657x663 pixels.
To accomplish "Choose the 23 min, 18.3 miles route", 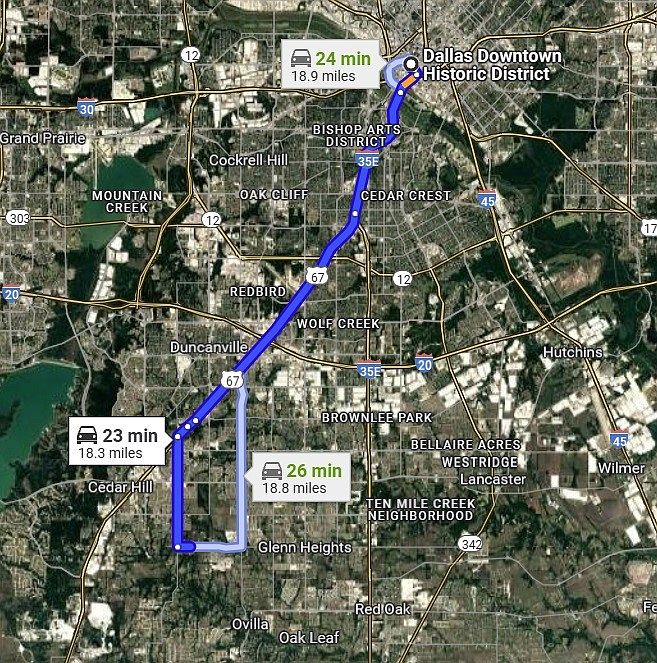I will [x=119, y=442].
